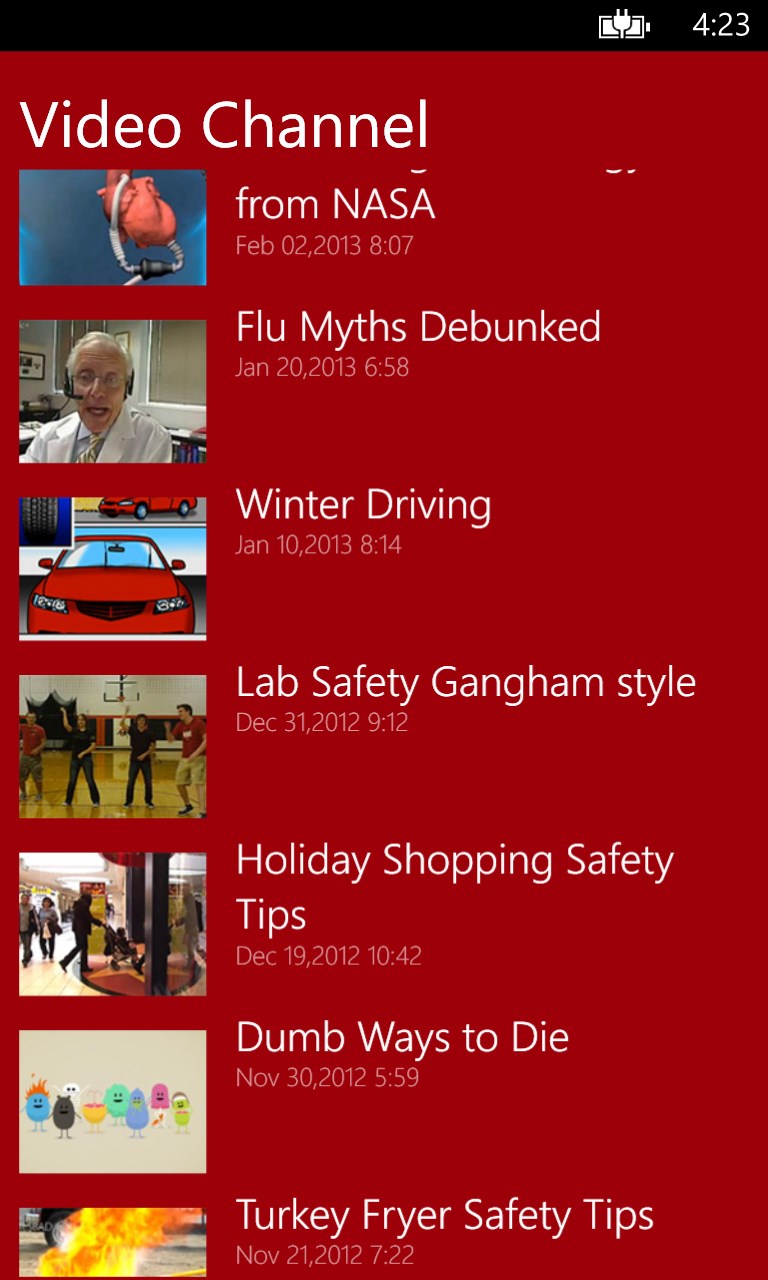This screenshot has width=768, height=1280.
Task: Open the Turkey Fryer Safety Tips title
Action: point(445,1214)
